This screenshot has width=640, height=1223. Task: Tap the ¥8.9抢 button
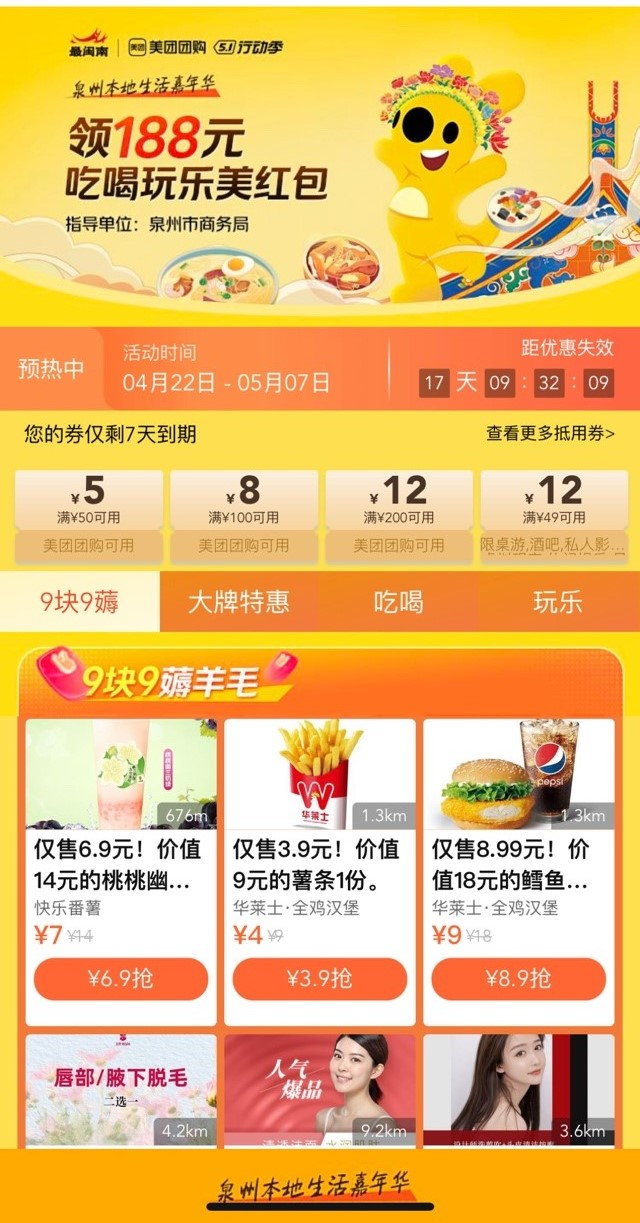coord(518,978)
